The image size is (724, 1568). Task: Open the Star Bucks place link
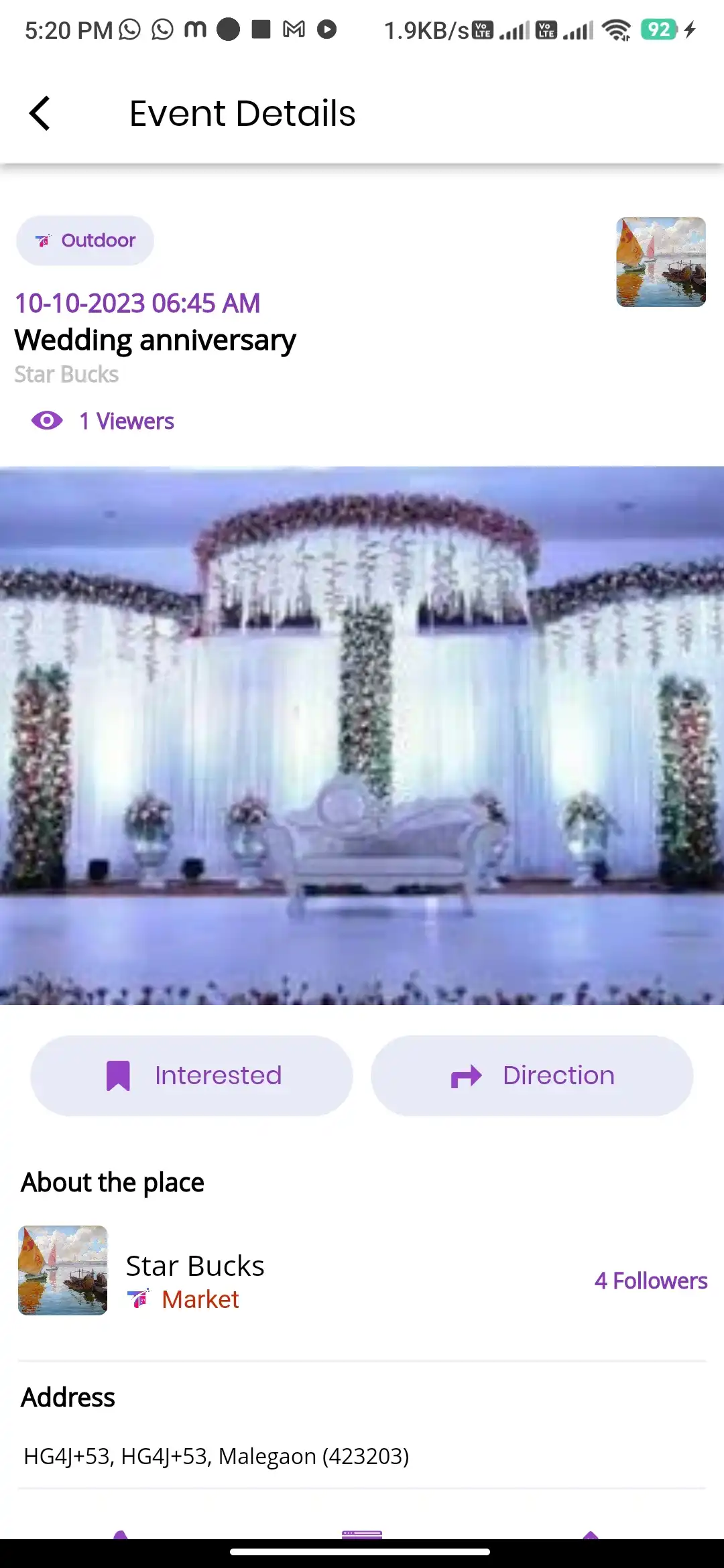coord(194,1265)
